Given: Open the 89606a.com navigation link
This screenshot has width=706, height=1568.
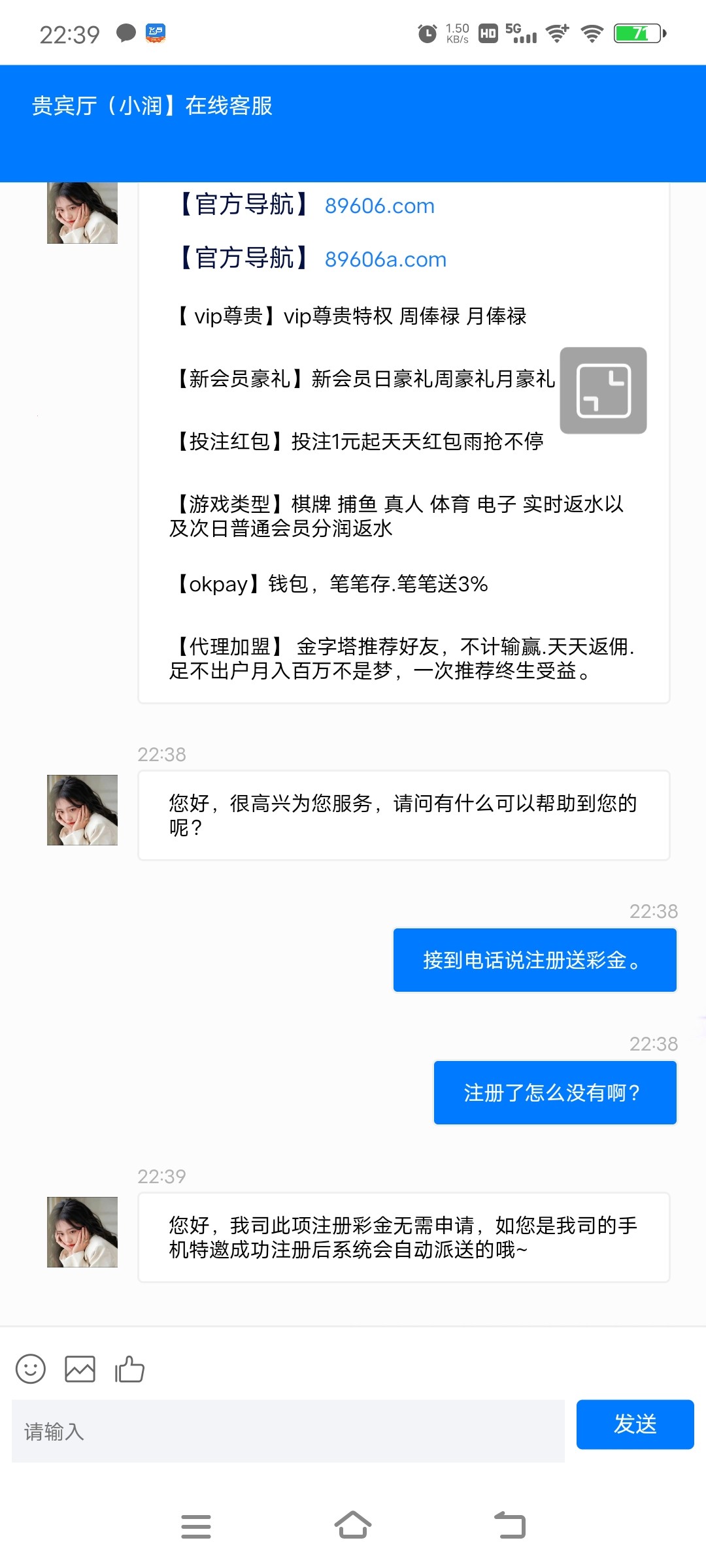Looking at the screenshot, I should pyautogui.click(x=386, y=259).
